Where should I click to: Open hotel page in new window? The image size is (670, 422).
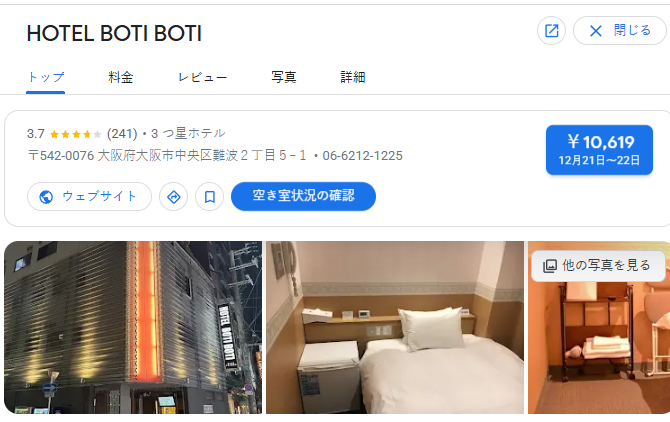pyautogui.click(x=551, y=31)
